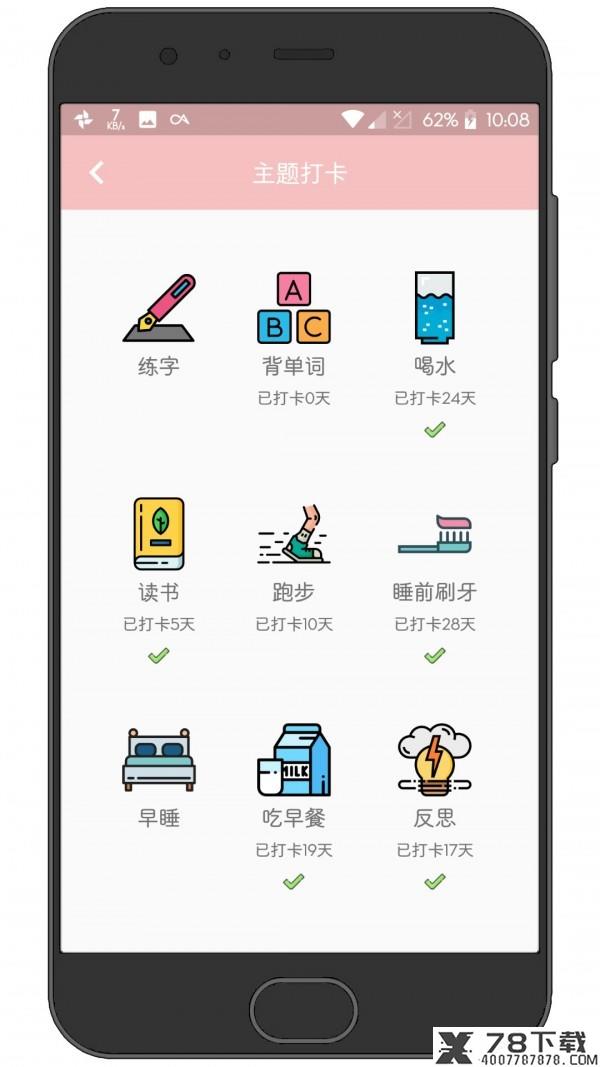600x1067 pixels.
Task: Select the 早睡 check-in theme
Action: click(x=159, y=778)
